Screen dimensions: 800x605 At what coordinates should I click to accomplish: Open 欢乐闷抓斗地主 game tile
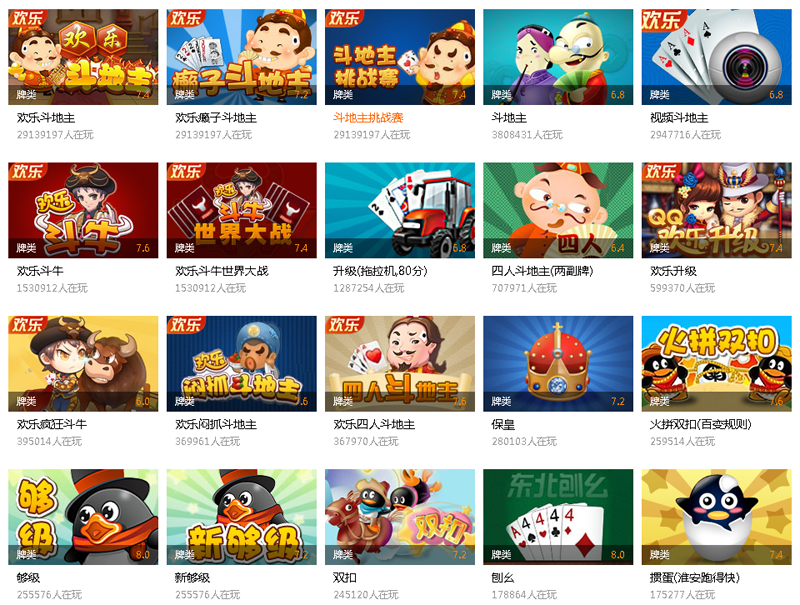241,363
